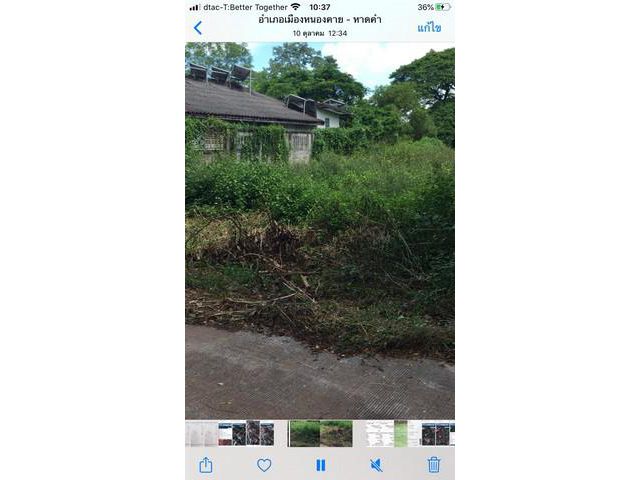Delete this video with trash icon
Screen dimensions: 640x480
(x=433, y=465)
